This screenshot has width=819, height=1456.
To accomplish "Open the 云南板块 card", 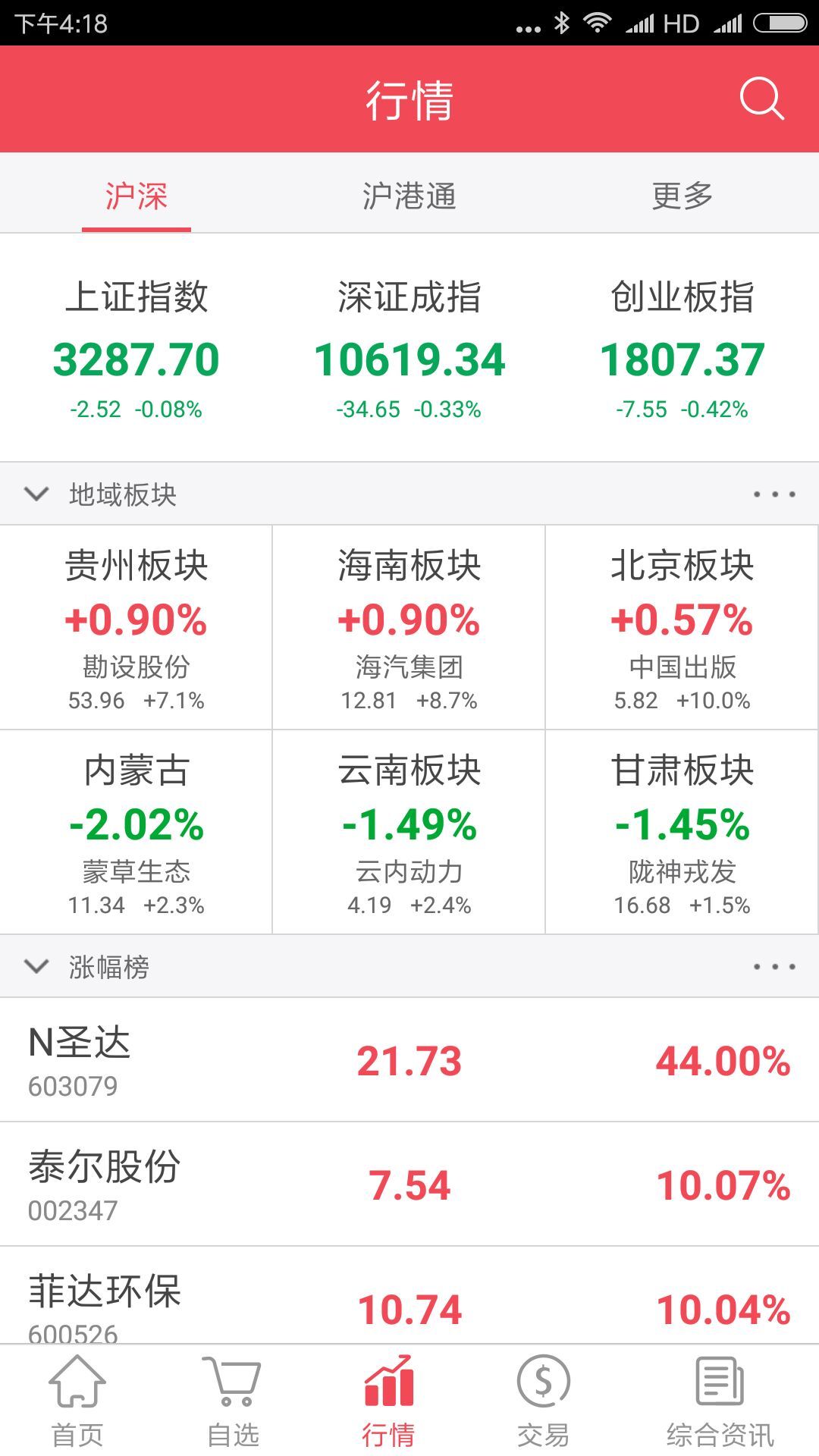I will click(x=409, y=833).
